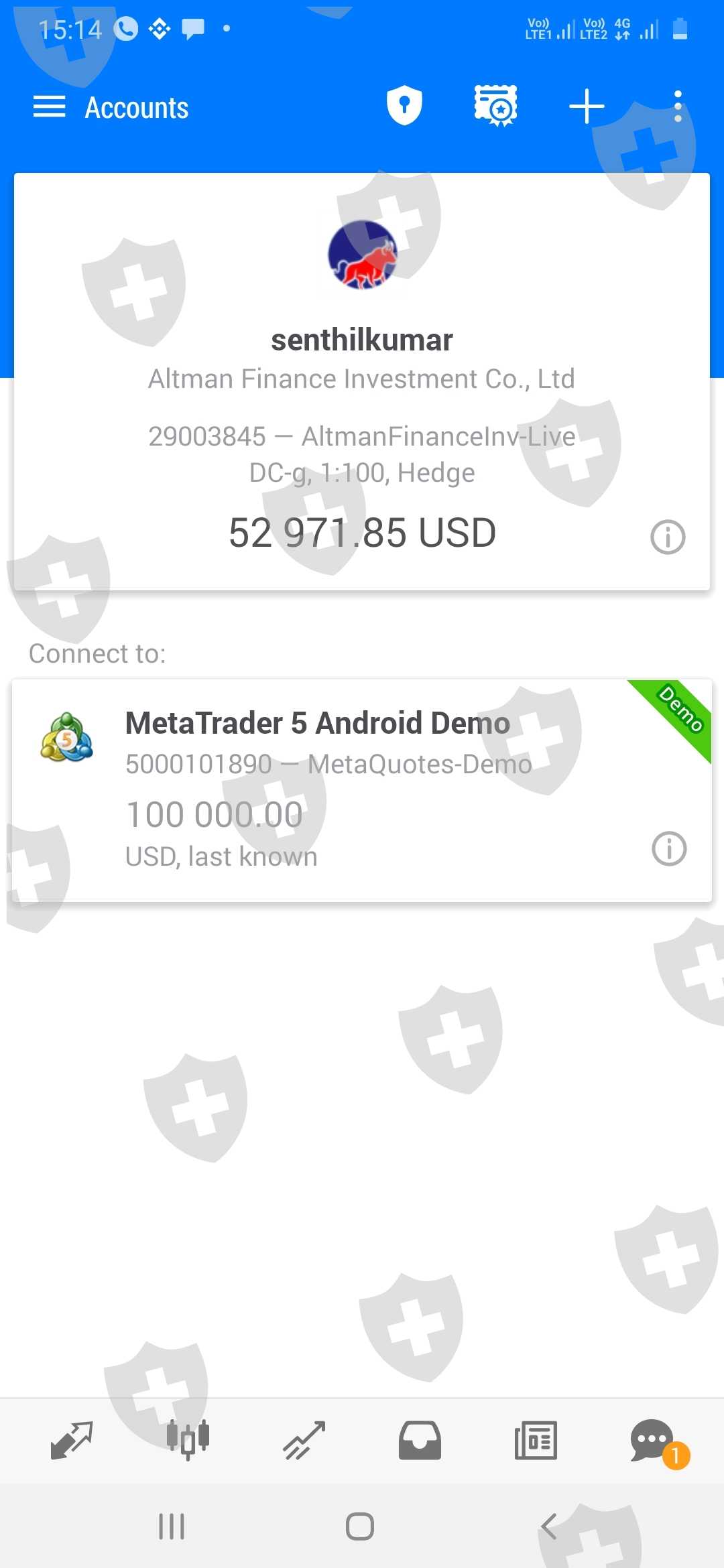Switch to the Quotes arrows tab
Screen dimensions: 724x1568
click(72, 1440)
